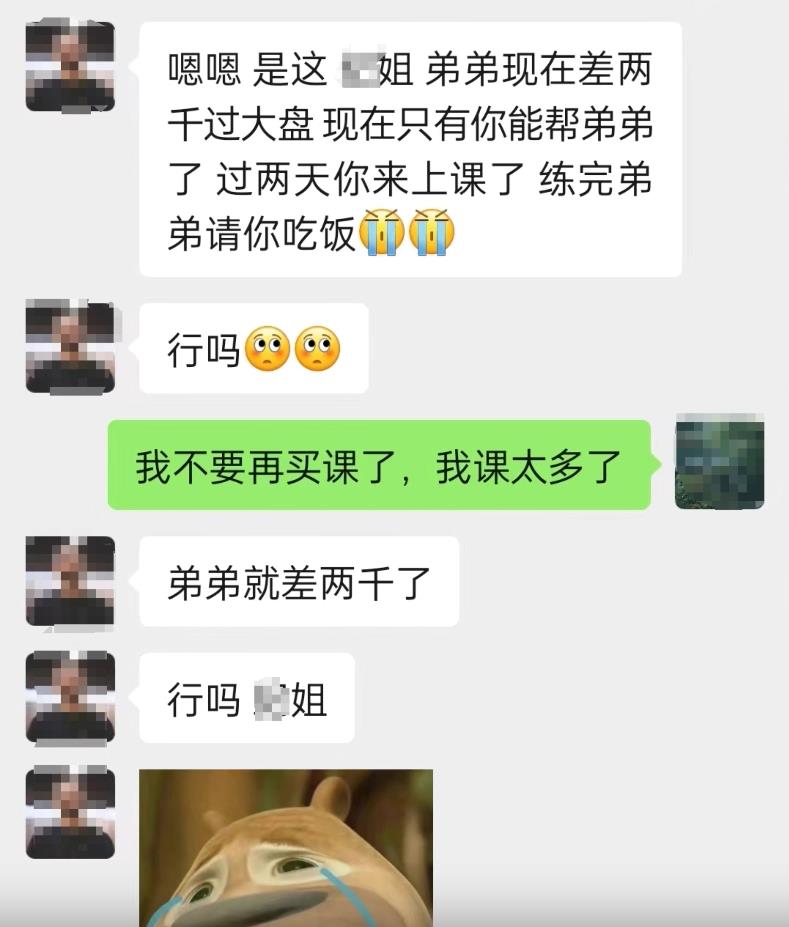The width and height of the screenshot is (789, 927).
Task: Open the crying bear image message
Action: click(286, 848)
